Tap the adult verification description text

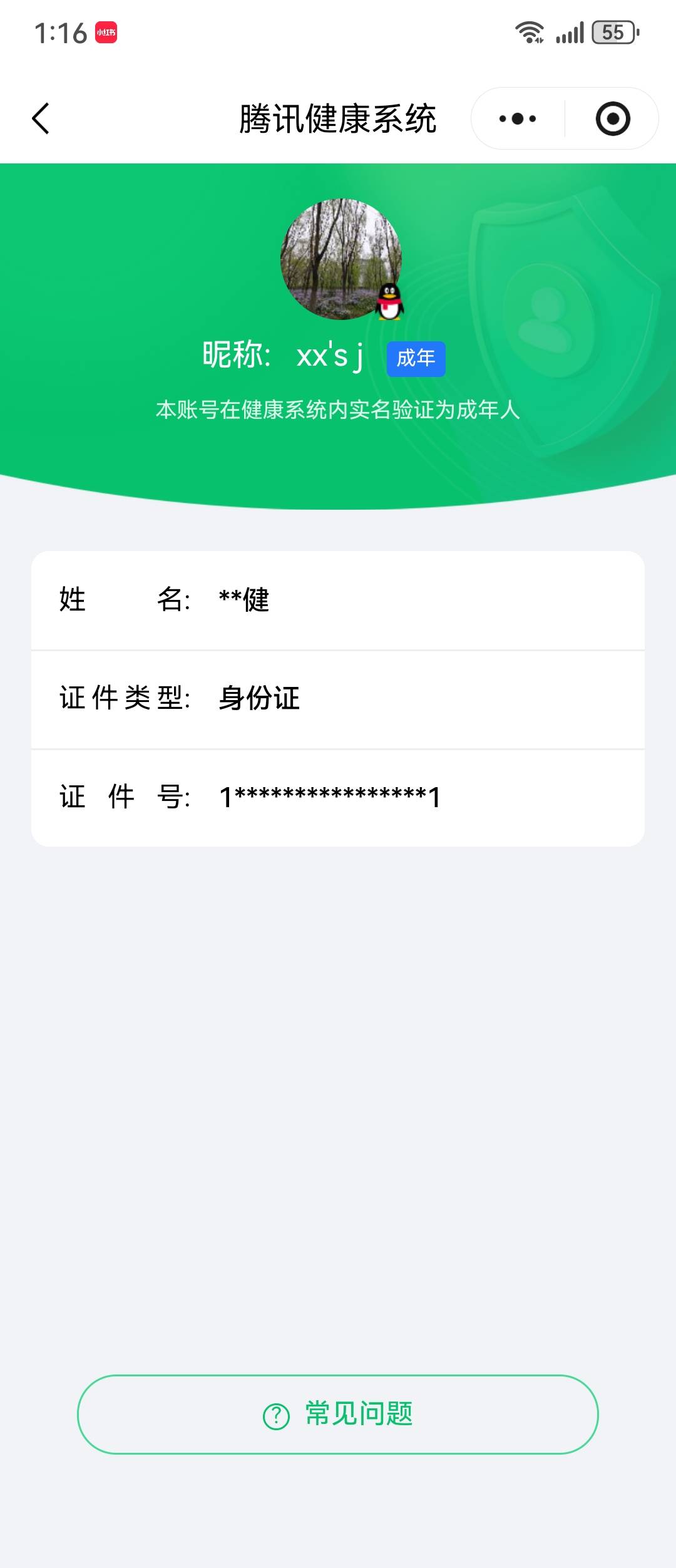point(338,410)
